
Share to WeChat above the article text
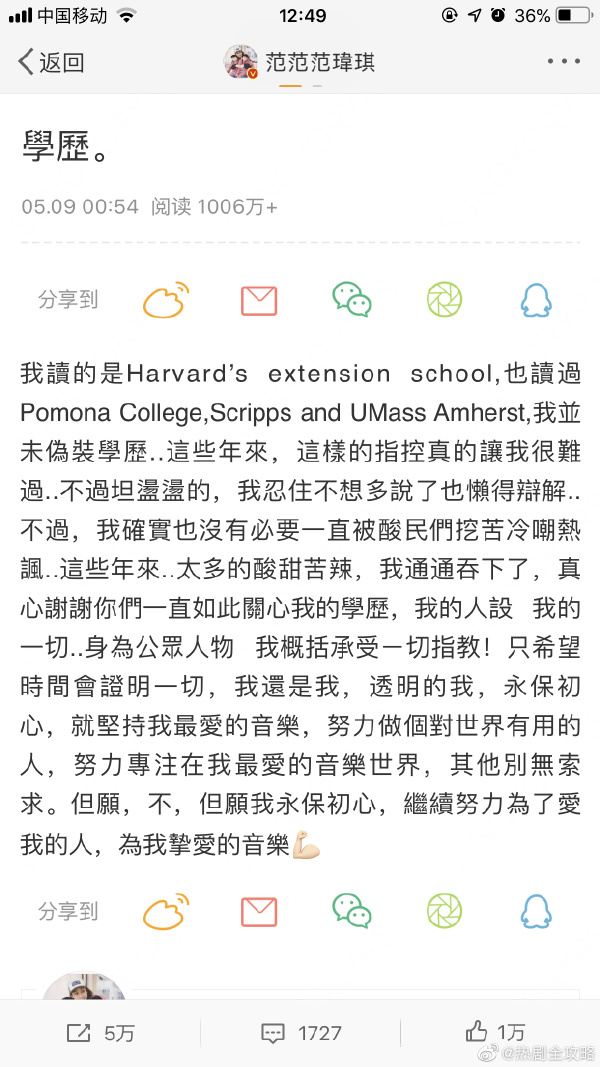[x=352, y=299]
